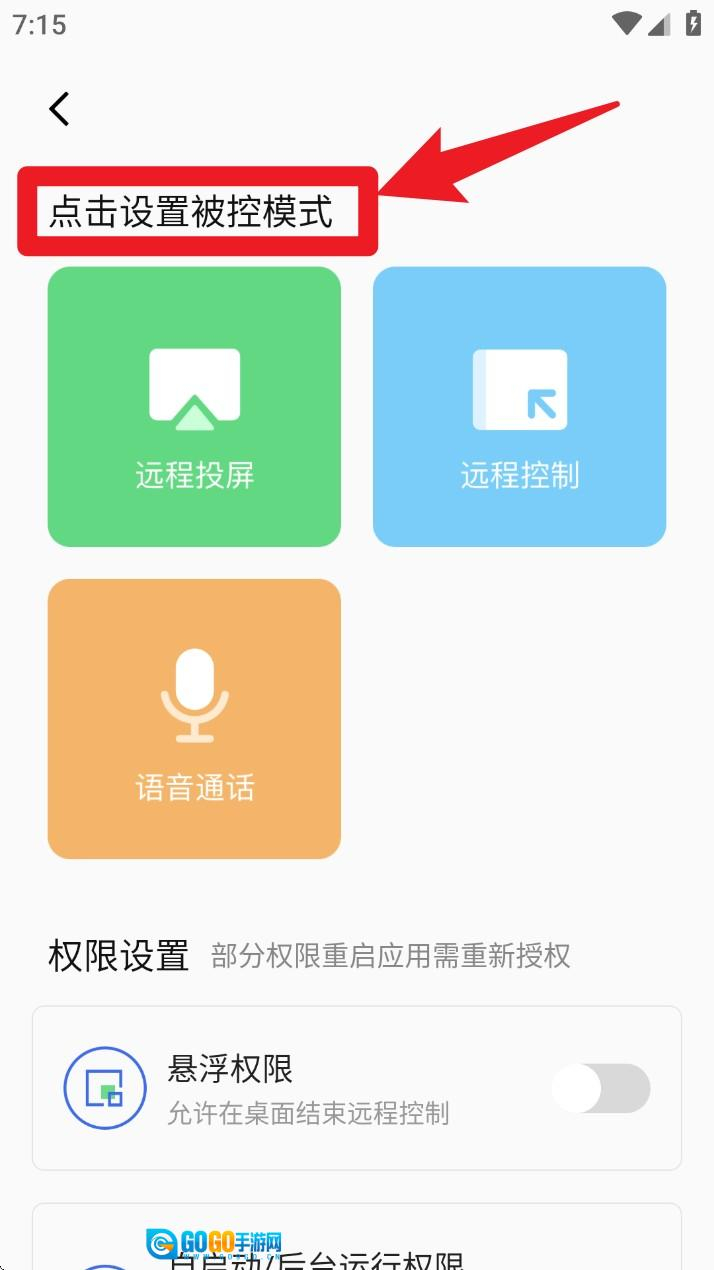Go back using the top arrow

pos(60,108)
